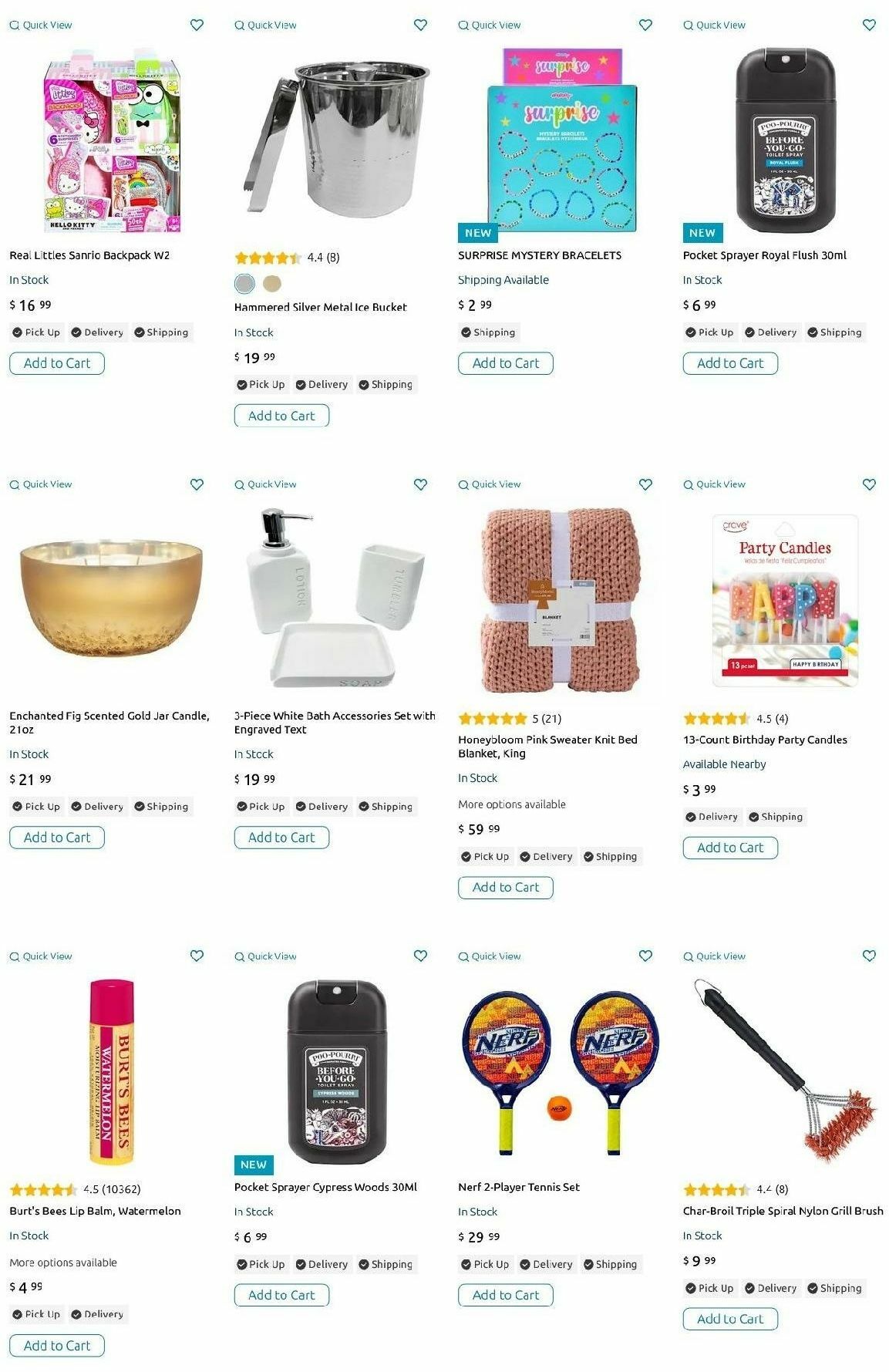Add Honeybloom Knit Bed Blanket to cart
This screenshot has width=889, height=1372.
(505, 888)
